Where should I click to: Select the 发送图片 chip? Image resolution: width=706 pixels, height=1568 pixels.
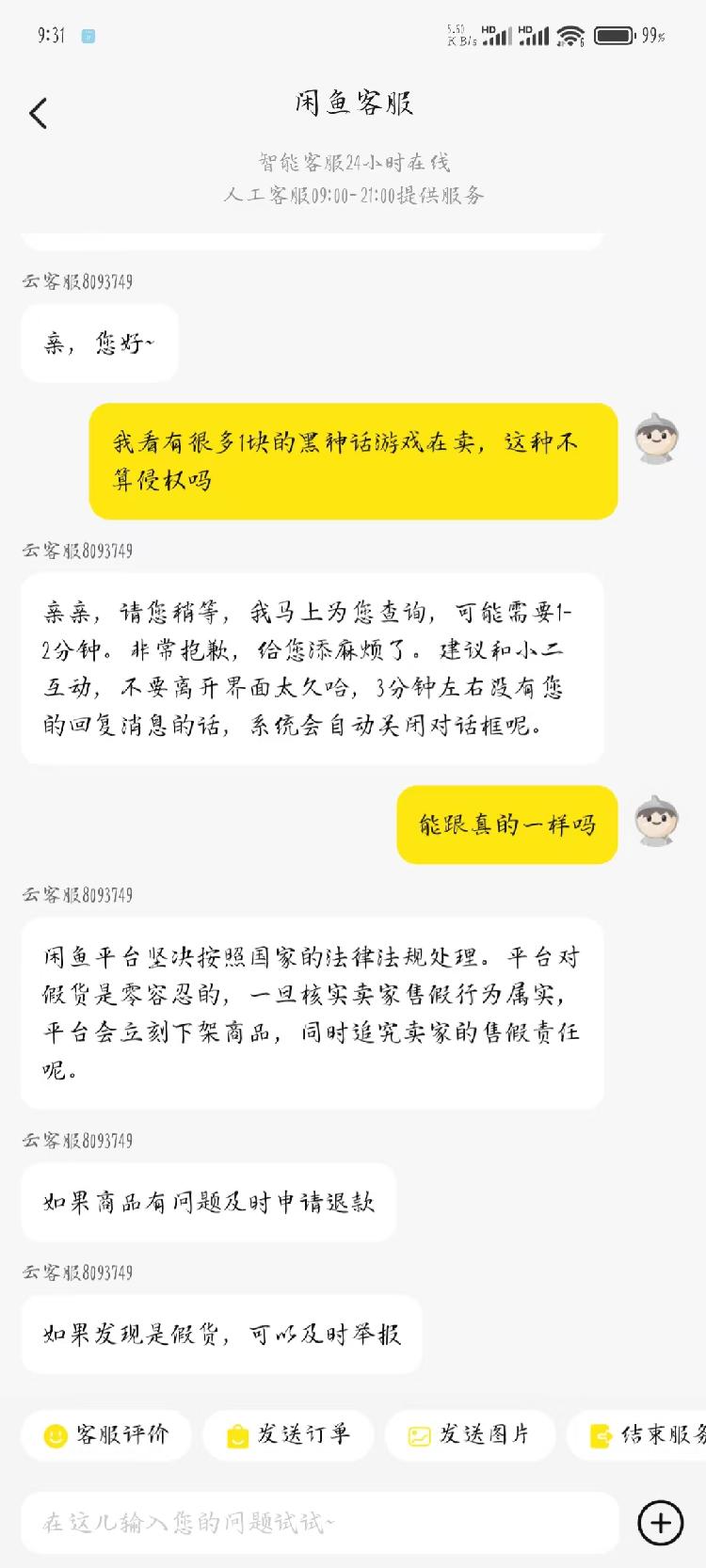(x=470, y=1434)
